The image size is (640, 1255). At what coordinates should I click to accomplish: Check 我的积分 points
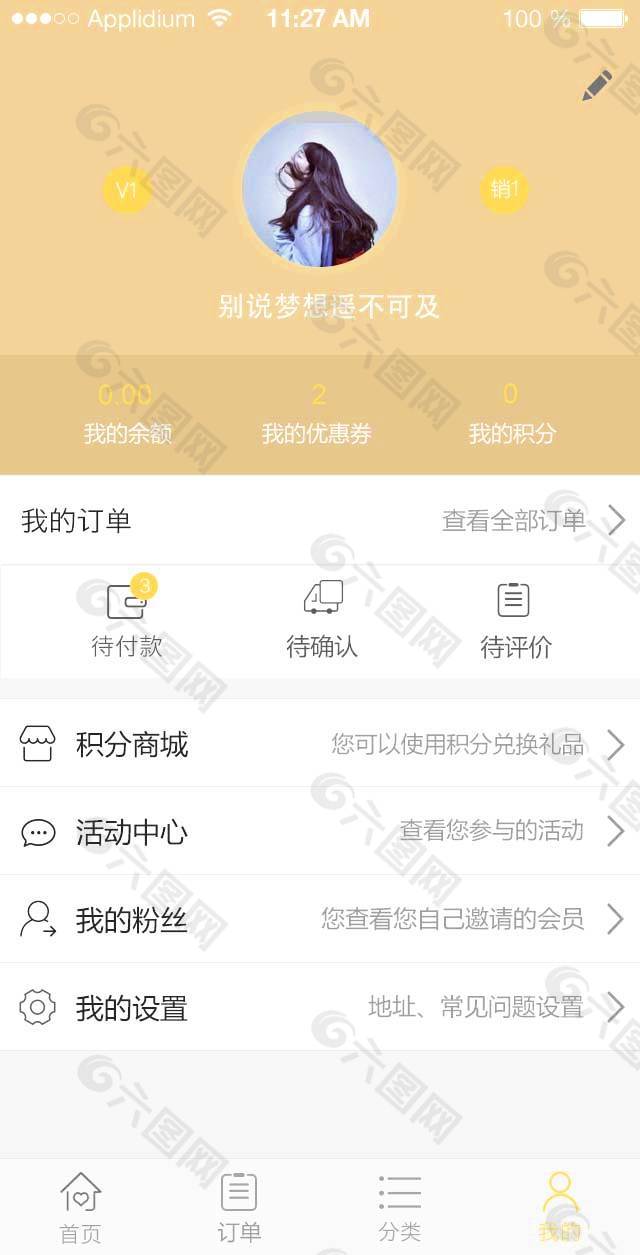(512, 415)
